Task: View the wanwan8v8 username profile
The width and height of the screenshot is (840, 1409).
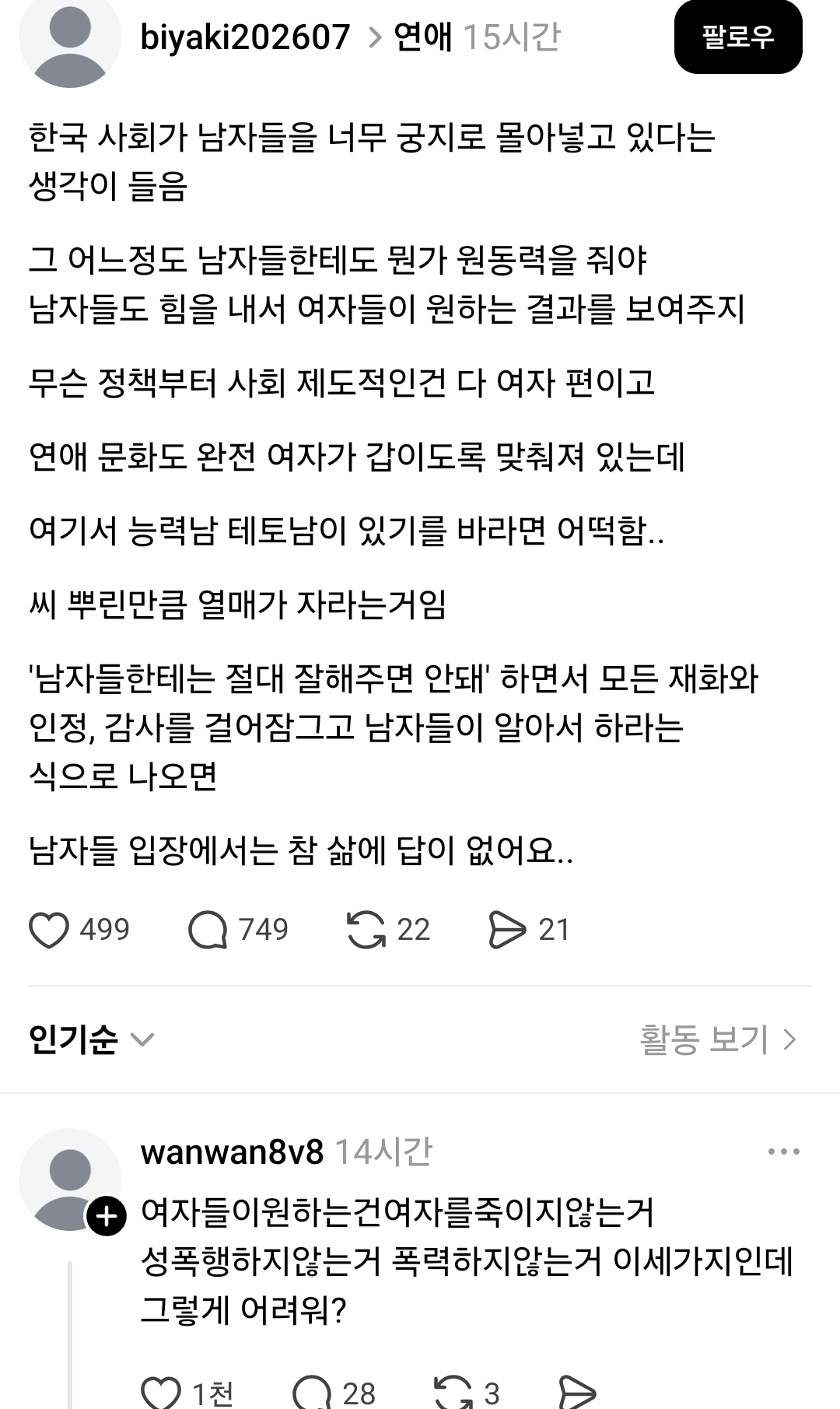Action: pyautogui.click(x=232, y=1152)
